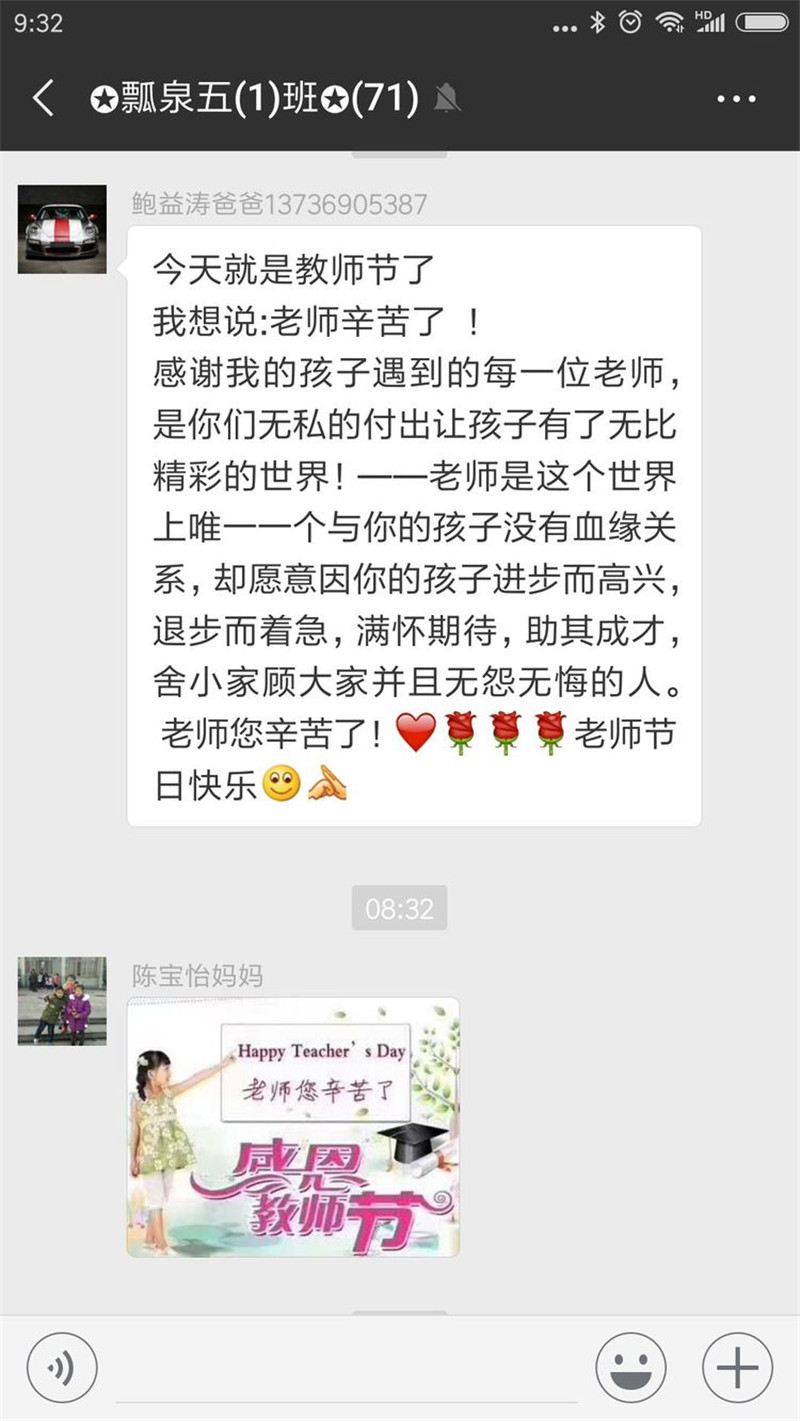Open the plus attachment menu

pyautogui.click(x=737, y=1368)
